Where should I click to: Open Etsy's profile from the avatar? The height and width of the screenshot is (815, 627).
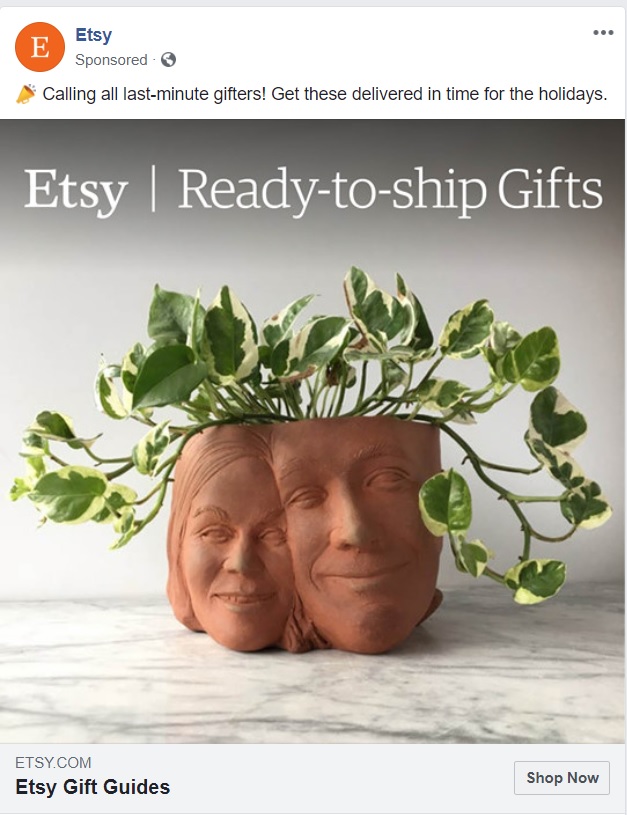[x=40, y=47]
